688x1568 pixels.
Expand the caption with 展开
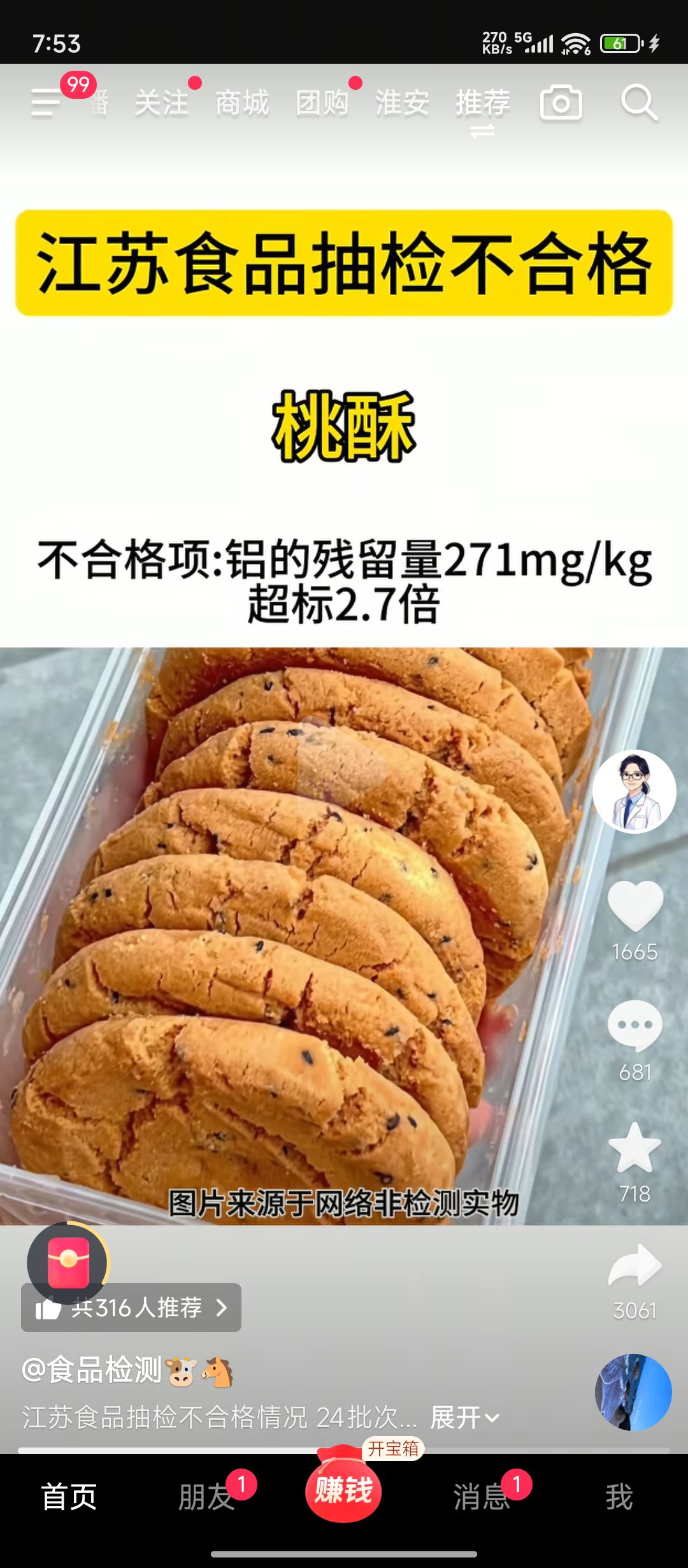pyautogui.click(x=464, y=1418)
